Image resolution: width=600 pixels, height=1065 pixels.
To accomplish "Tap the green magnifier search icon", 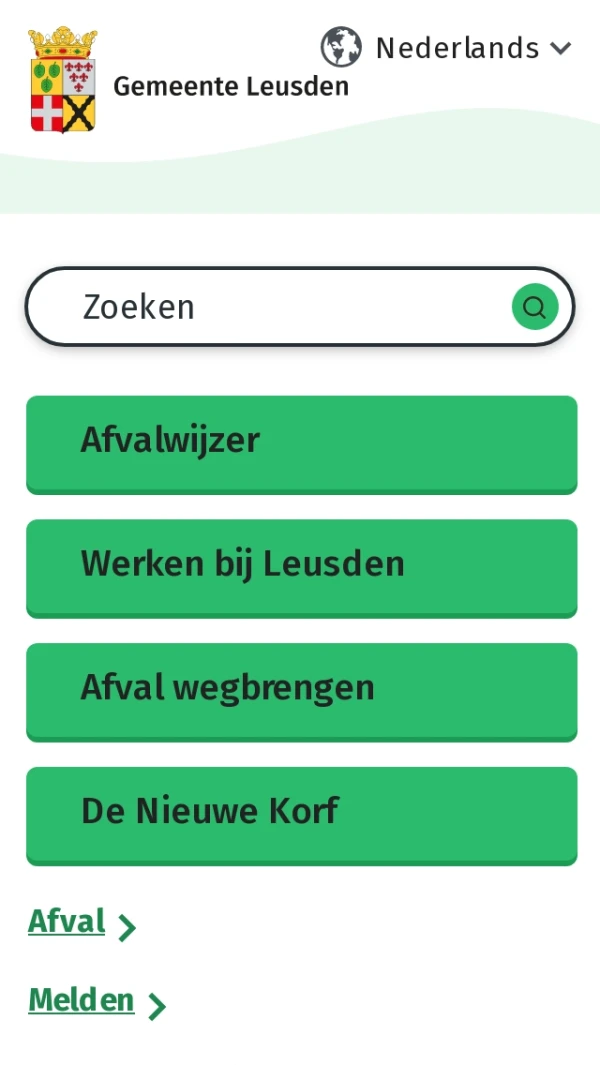I will (535, 307).
